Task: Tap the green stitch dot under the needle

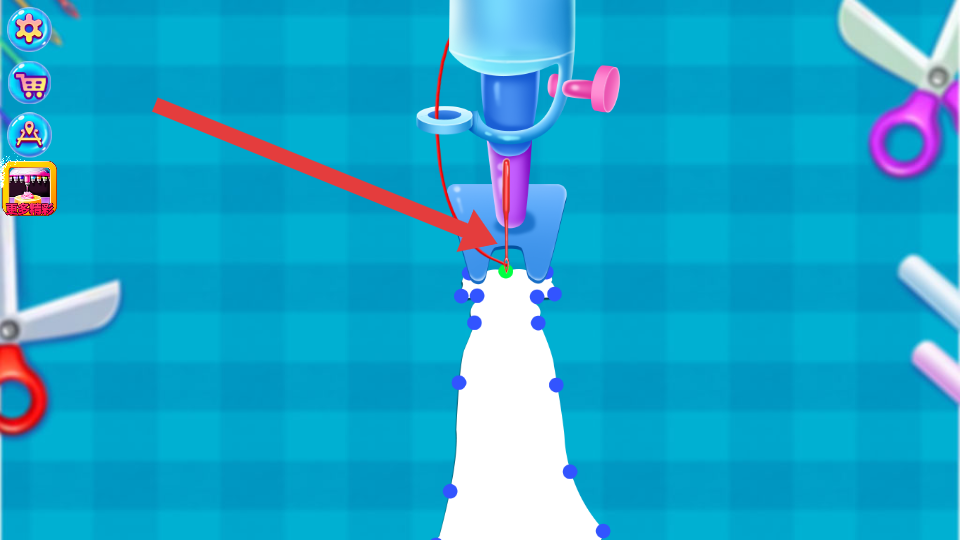Action: point(505,270)
